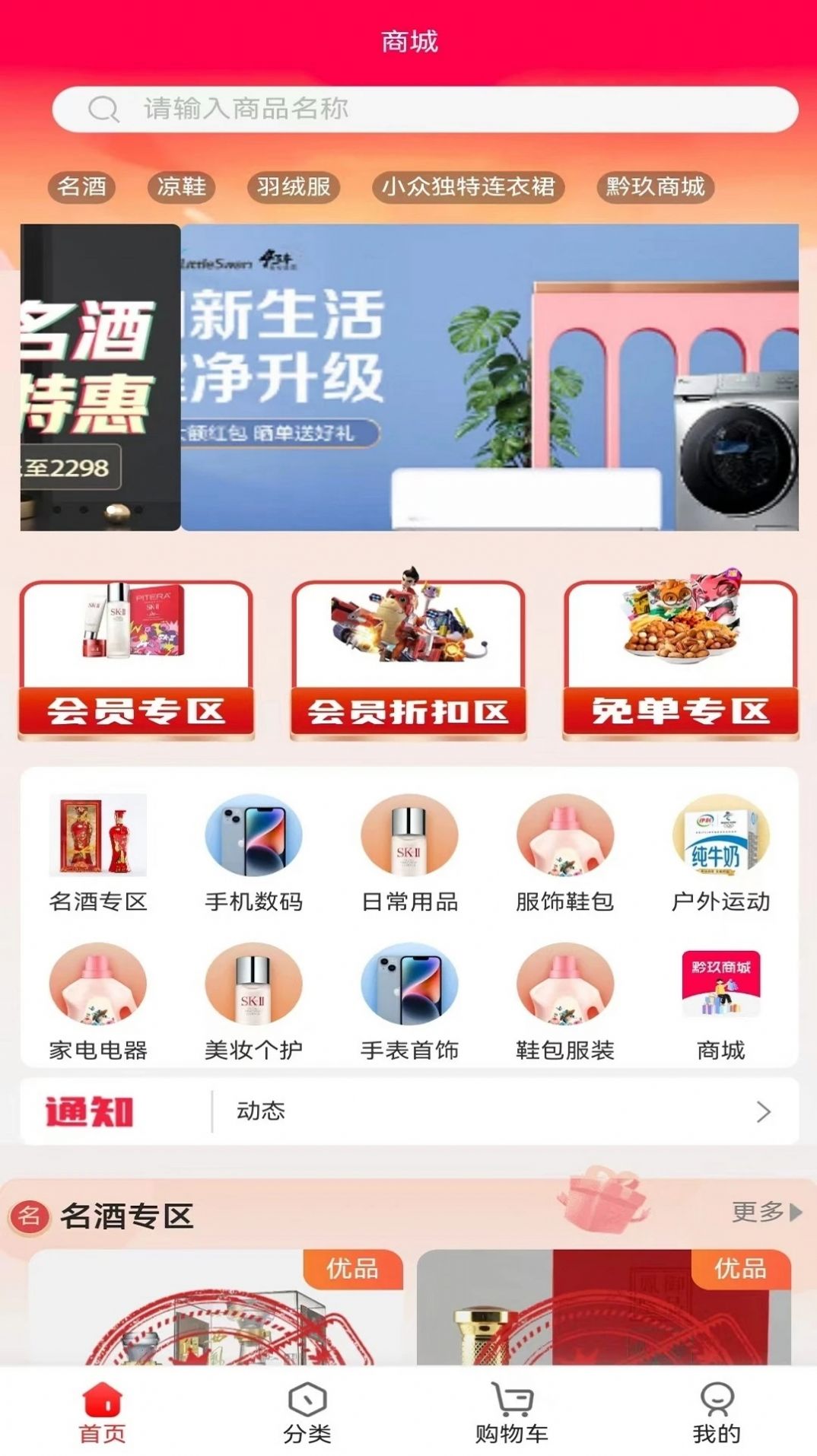Open the 日常用品 category
Screen dimensions: 817x1456
pos(409,852)
